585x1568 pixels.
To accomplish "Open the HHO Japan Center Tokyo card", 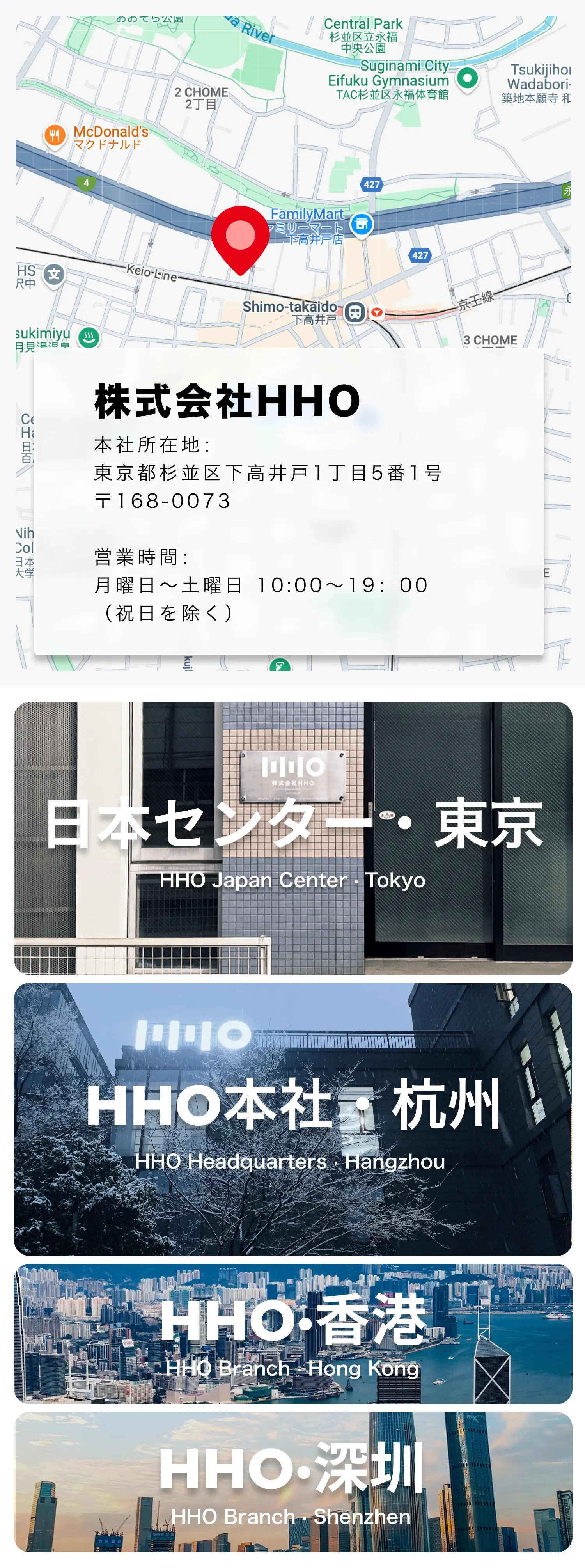I will [x=293, y=838].
